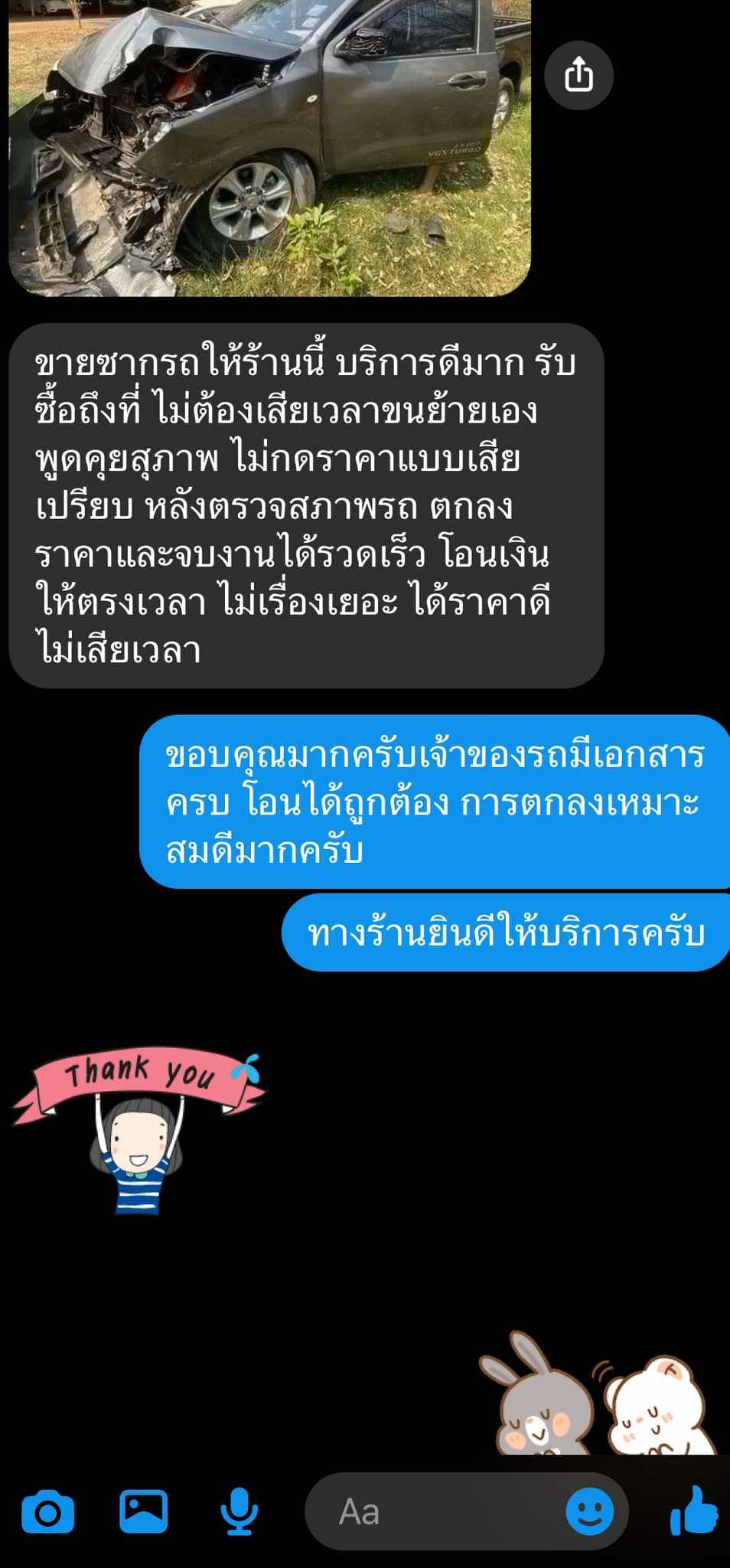The image size is (730, 1568).
Task: Open the photo gallery picker
Action: [143, 1512]
